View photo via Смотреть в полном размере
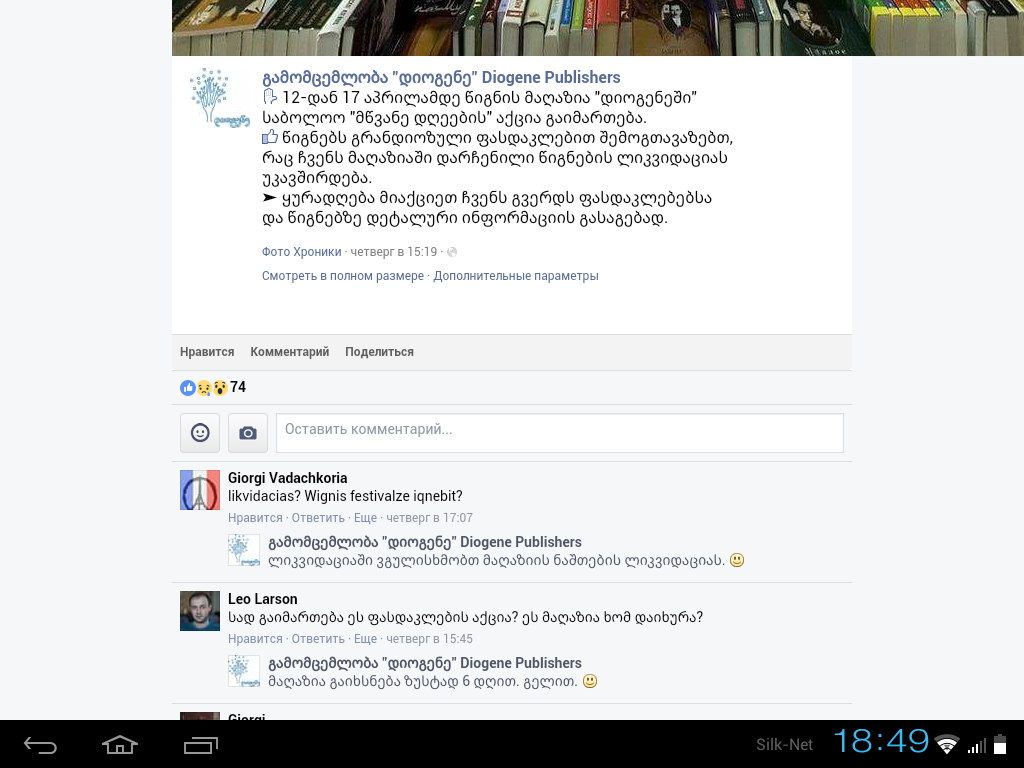The width and height of the screenshot is (1024, 768). [x=343, y=276]
